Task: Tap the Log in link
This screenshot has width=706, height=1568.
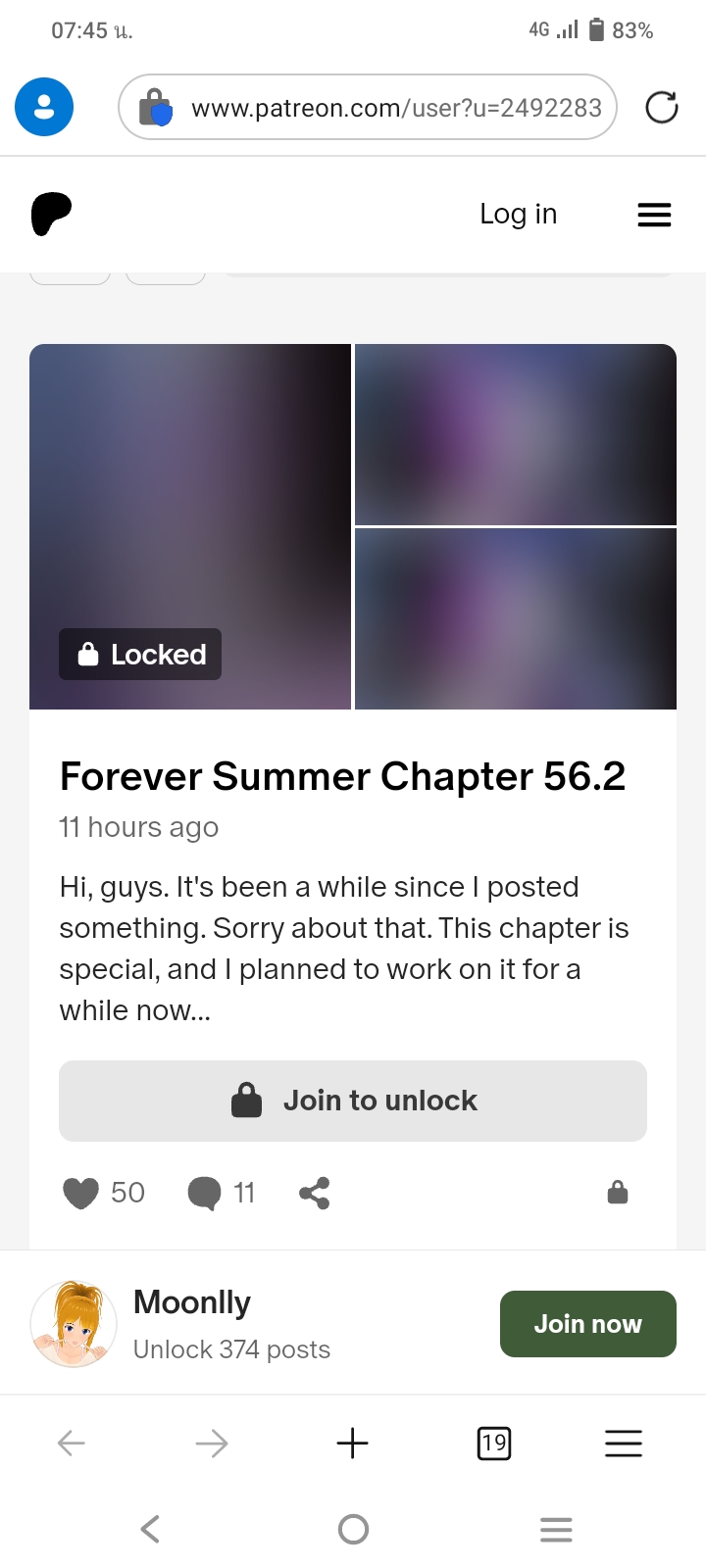Action: pos(518,214)
